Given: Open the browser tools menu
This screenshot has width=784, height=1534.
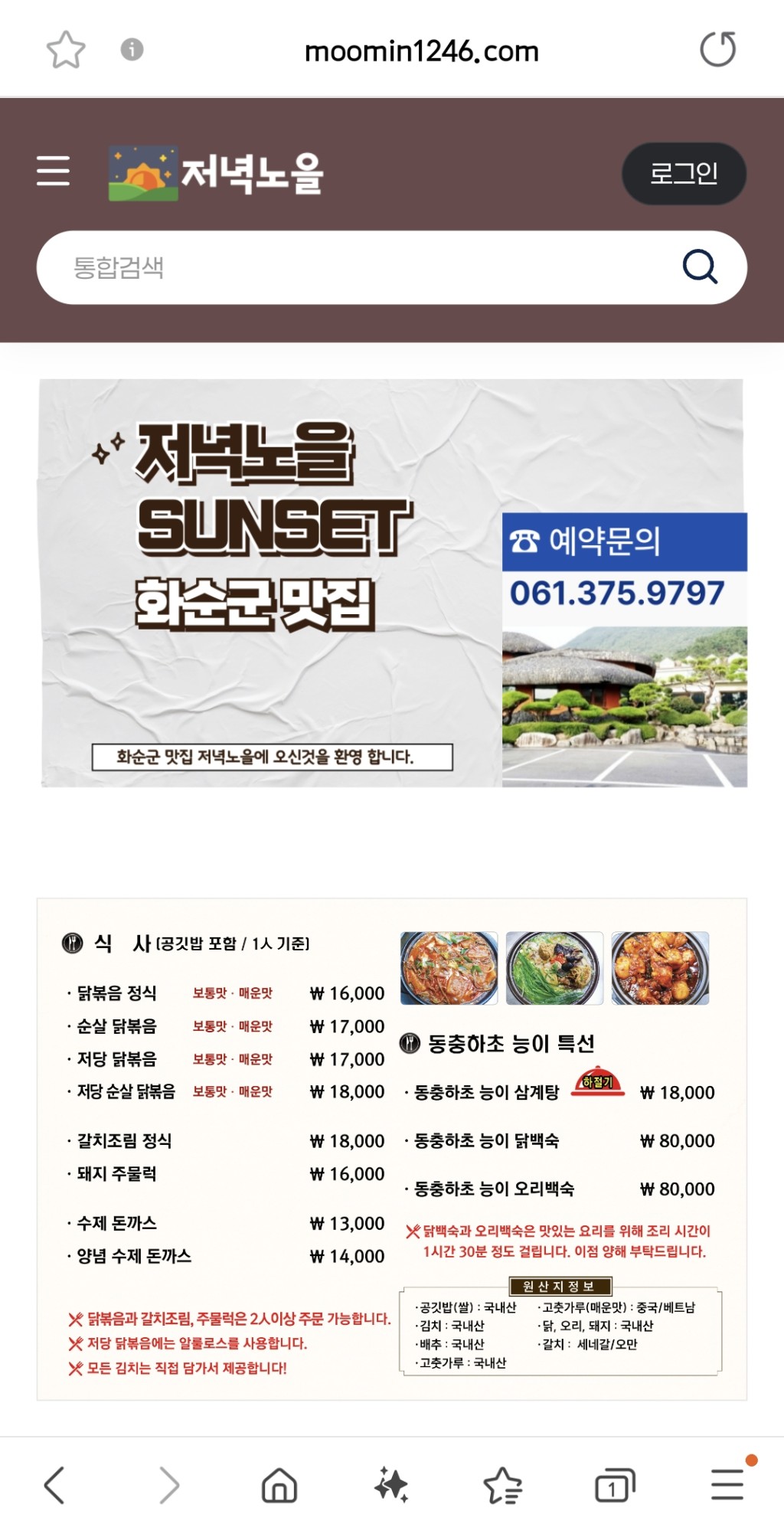Looking at the screenshot, I should (727, 1485).
